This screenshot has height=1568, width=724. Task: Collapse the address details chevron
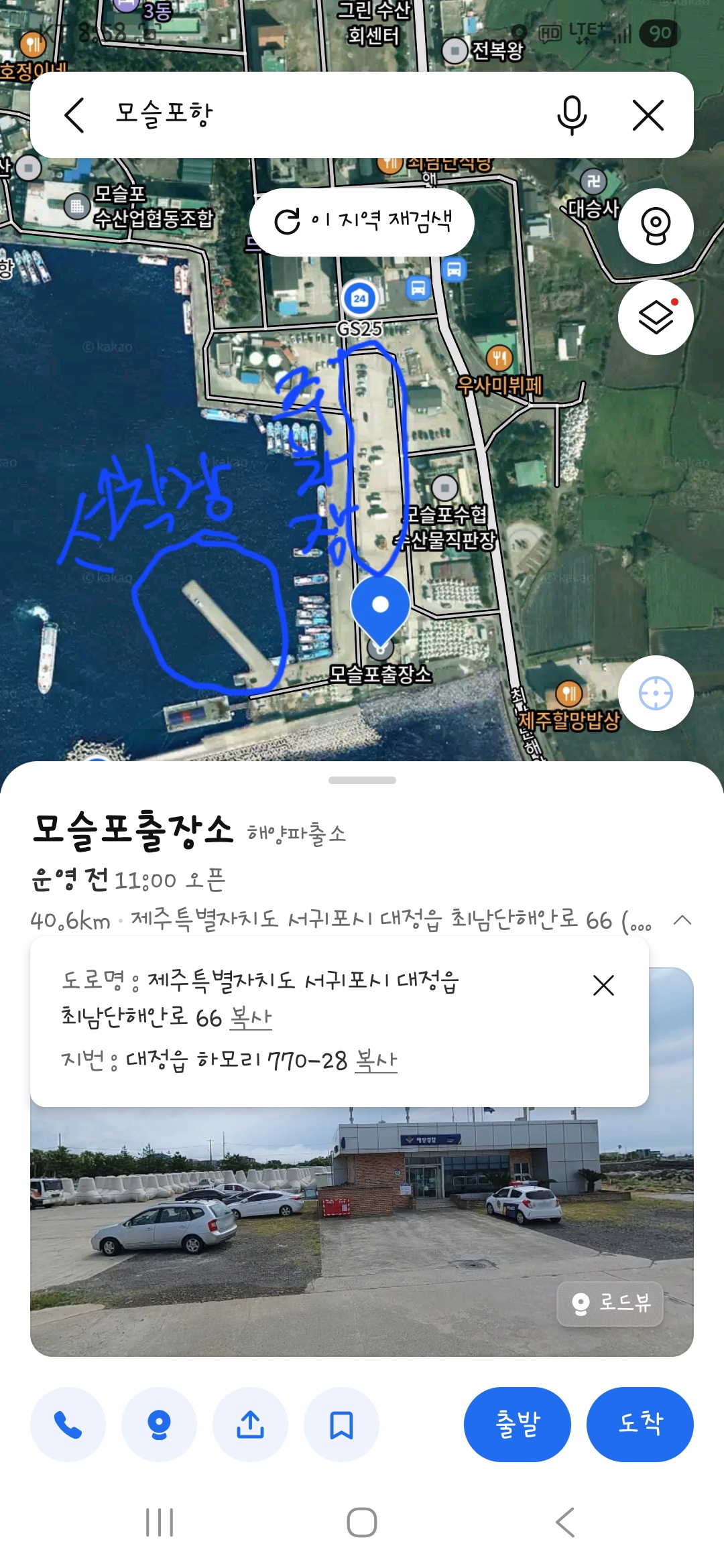pos(682,919)
